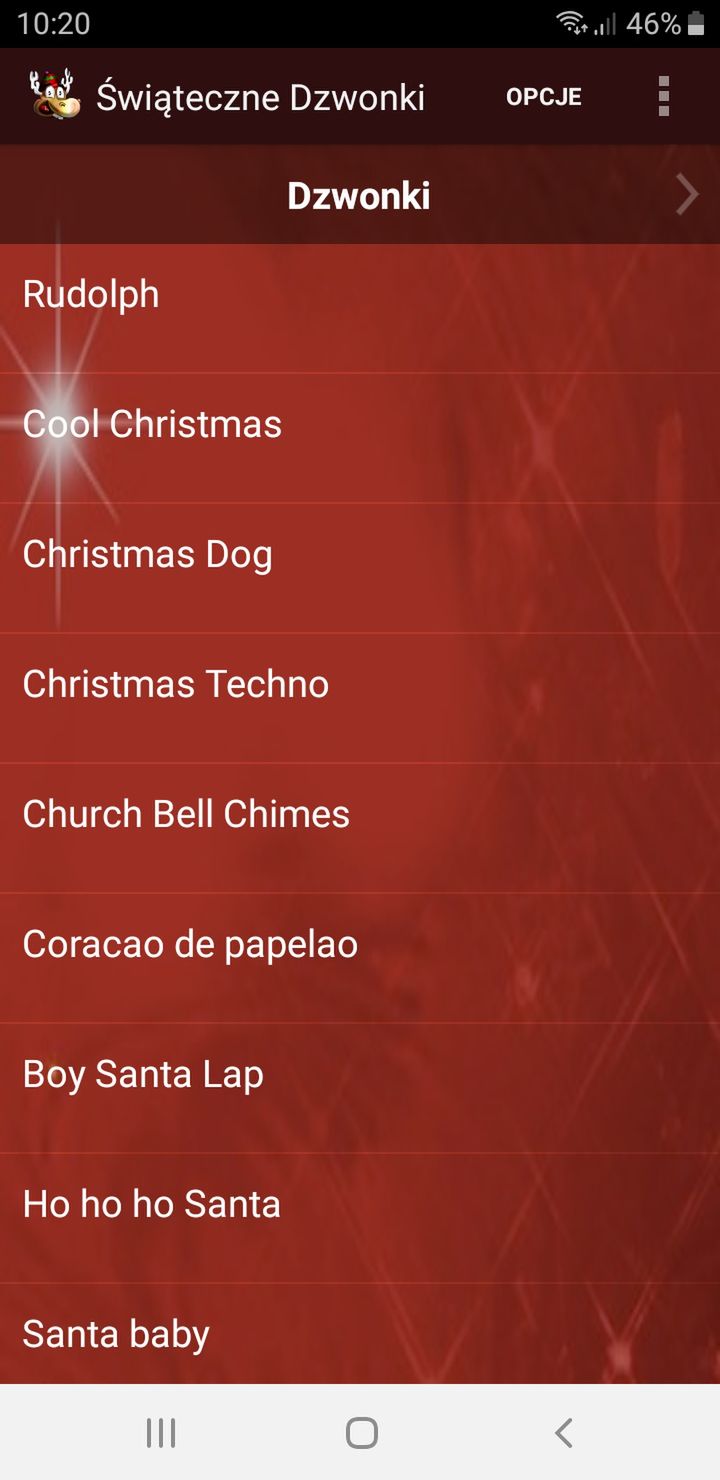Open the OPCJE options button
This screenshot has width=720, height=1480.
(x=543, y=97)
